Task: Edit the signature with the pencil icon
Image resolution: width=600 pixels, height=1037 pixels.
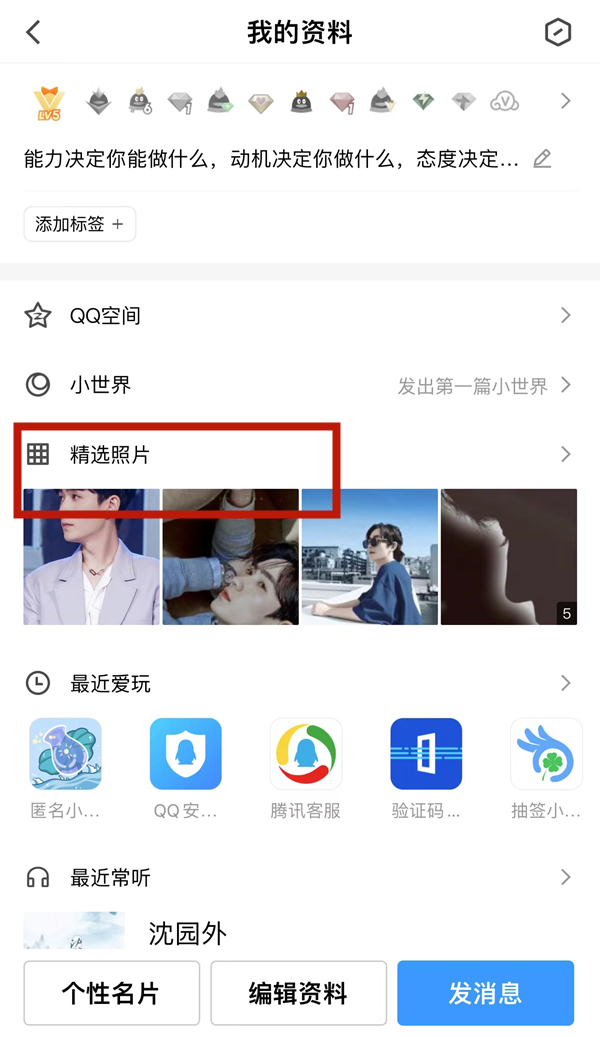Action: 542,158
